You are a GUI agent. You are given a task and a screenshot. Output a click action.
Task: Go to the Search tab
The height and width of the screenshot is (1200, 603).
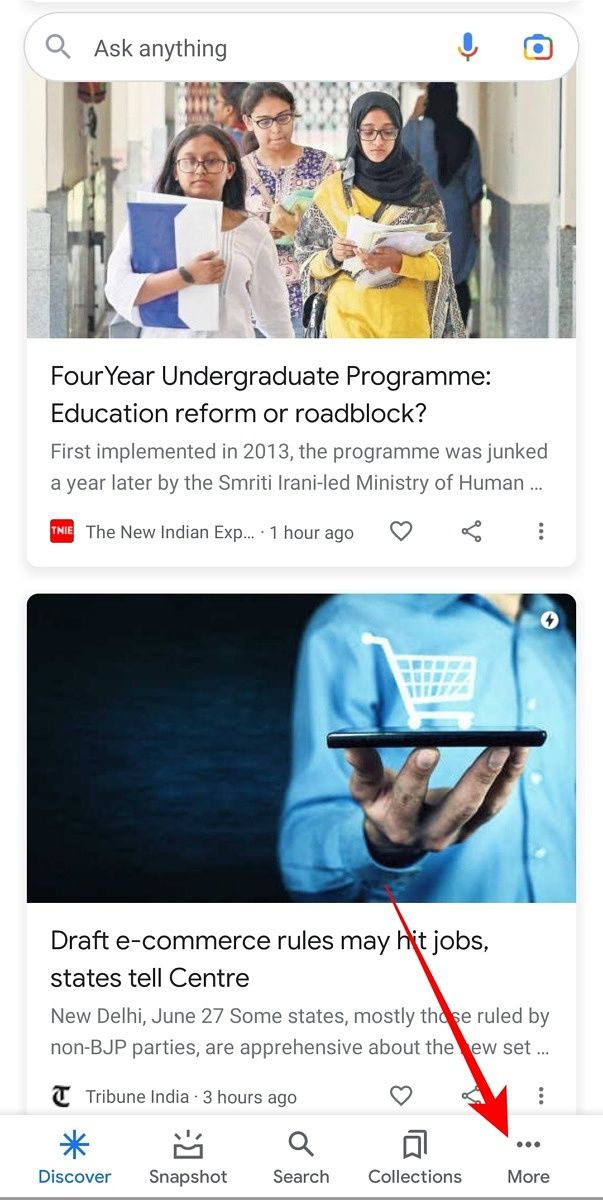tap(301, 1158)
